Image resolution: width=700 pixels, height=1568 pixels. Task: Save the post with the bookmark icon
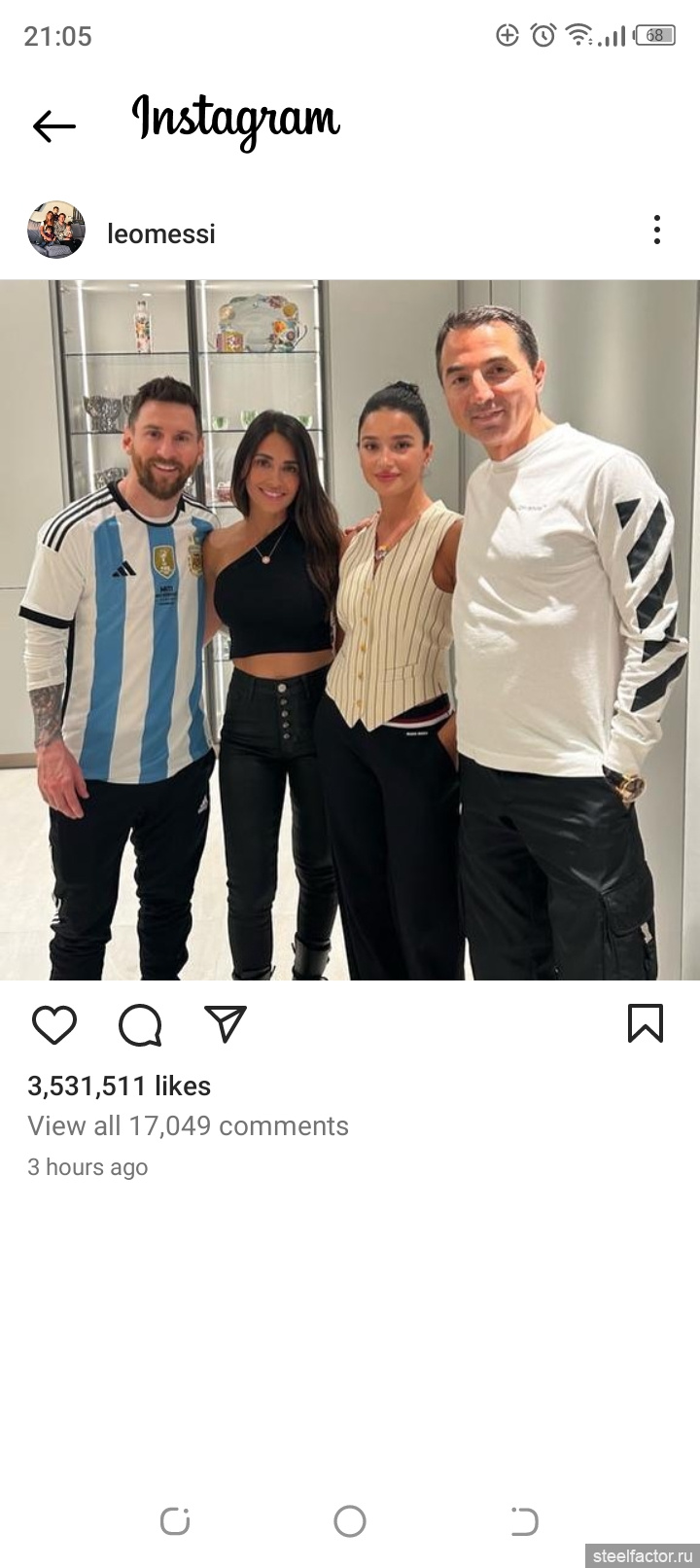(x=646, y=1023)
